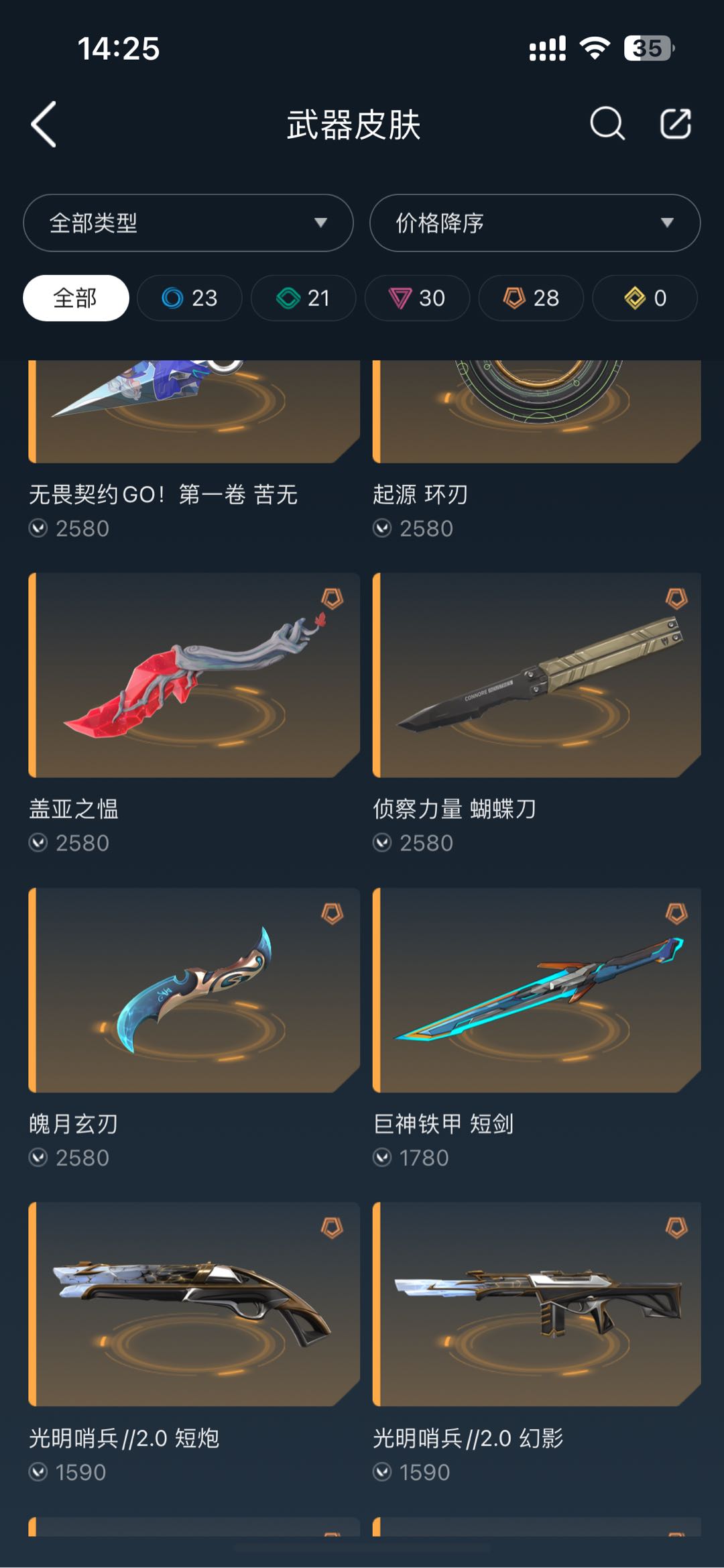Open the 巨神铁甲 短剑 skin card
The image size is (724, 1568).
(537, 1029)
